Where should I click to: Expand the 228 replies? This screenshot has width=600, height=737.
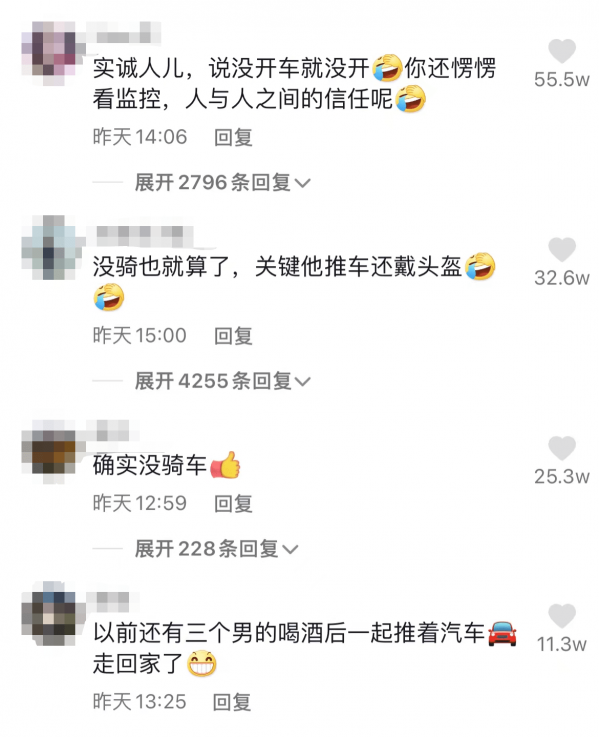[217, 549]
